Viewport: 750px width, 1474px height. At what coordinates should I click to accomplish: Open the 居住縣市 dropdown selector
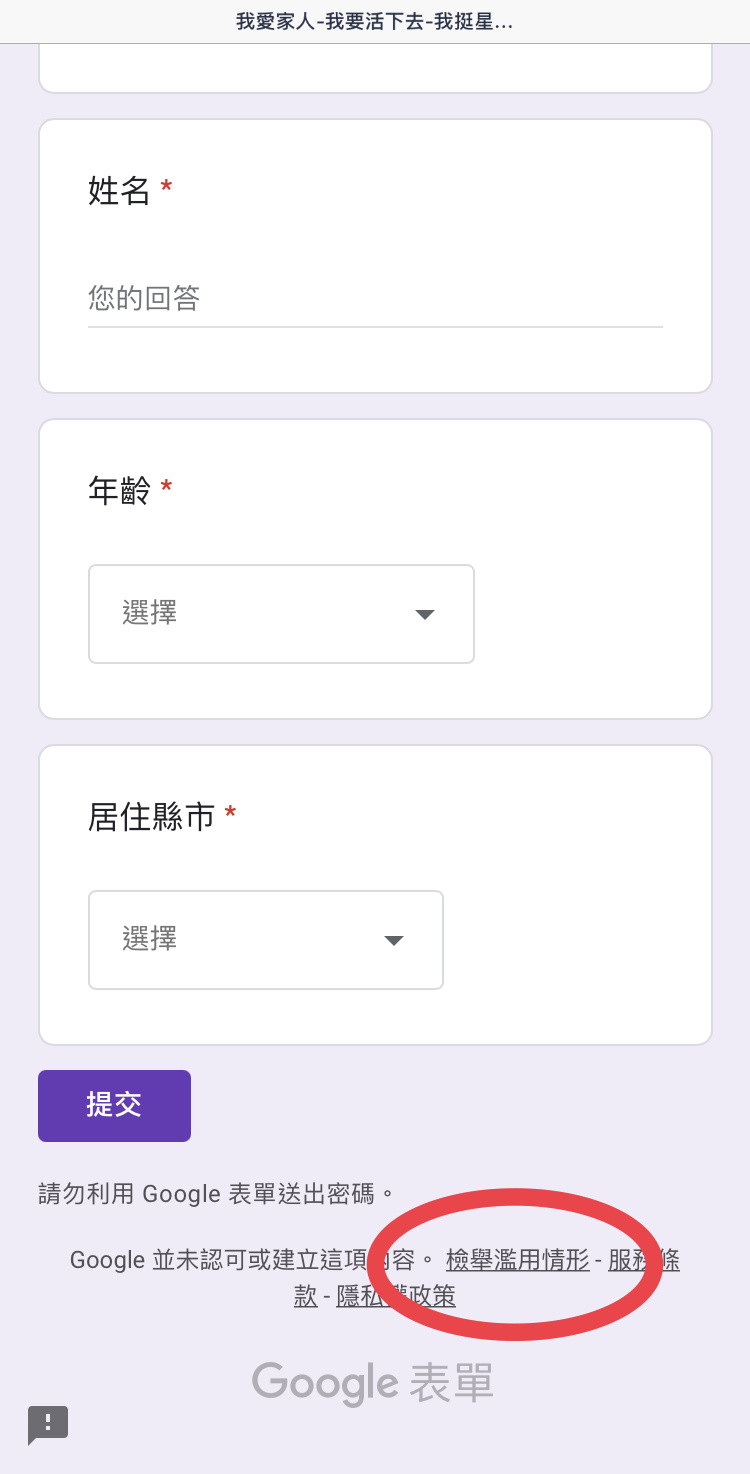click(x=266, y=940)
